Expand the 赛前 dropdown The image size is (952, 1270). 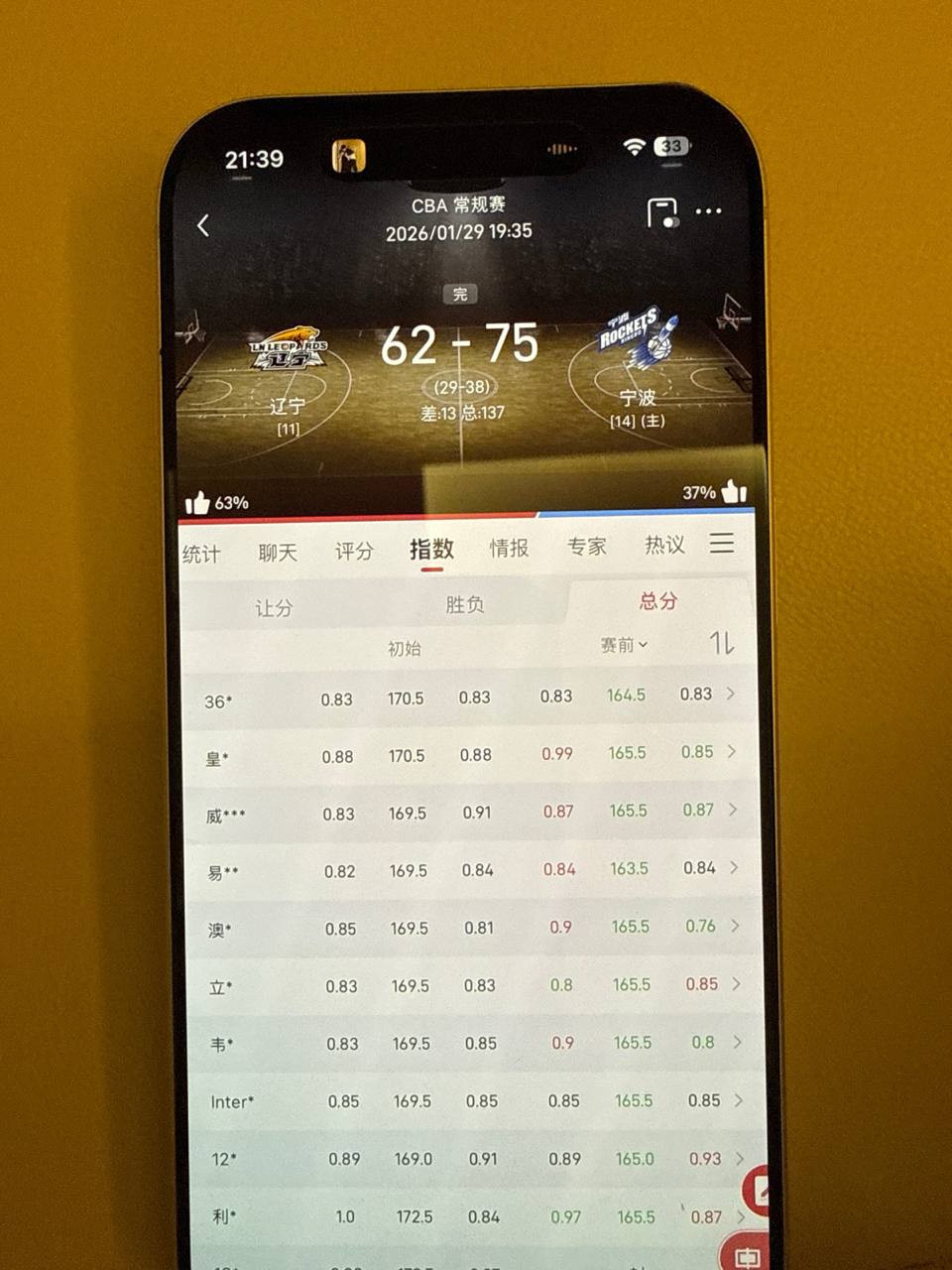624,645
